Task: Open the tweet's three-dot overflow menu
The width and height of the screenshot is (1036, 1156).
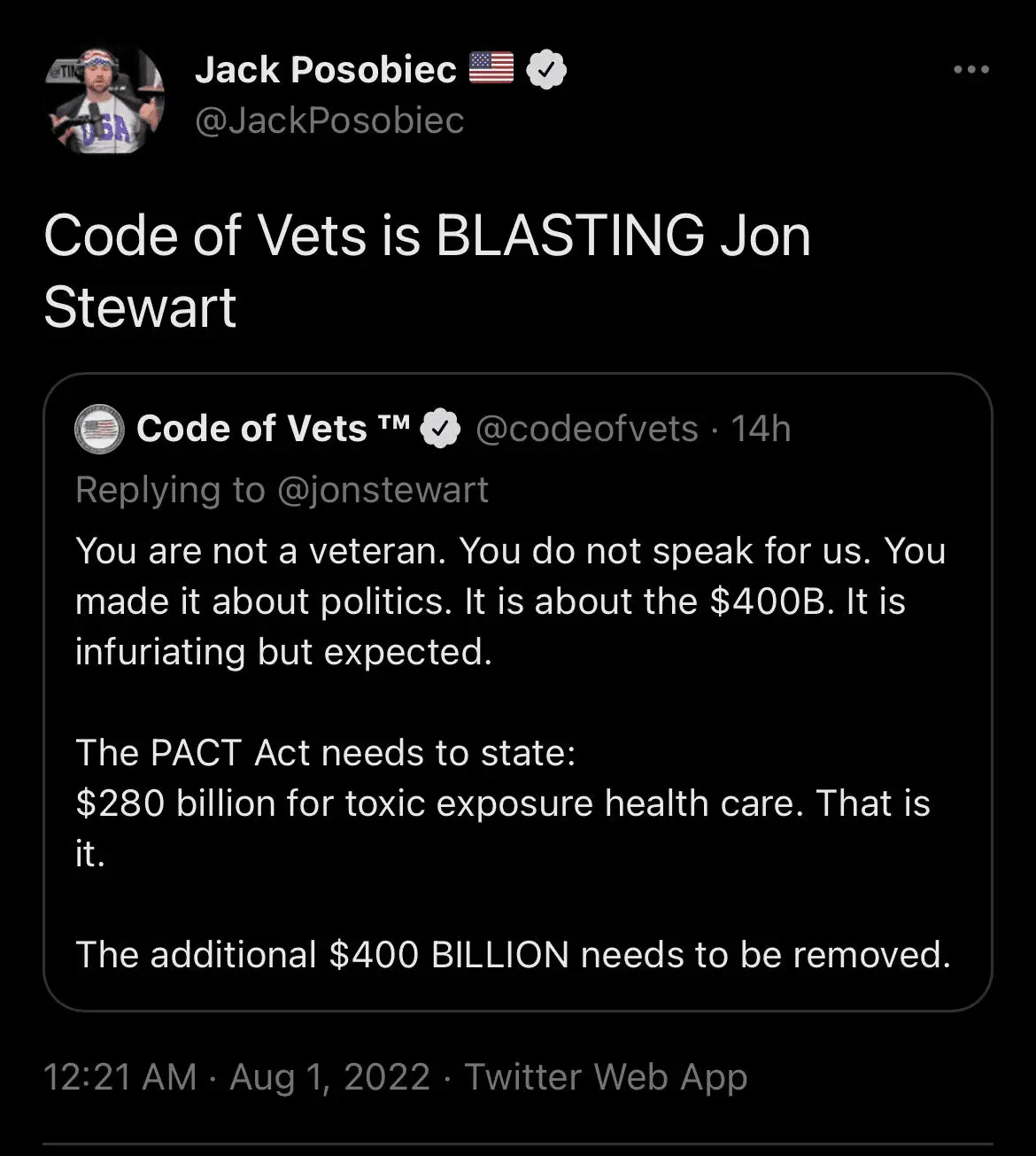Action: tap(971, 70)
